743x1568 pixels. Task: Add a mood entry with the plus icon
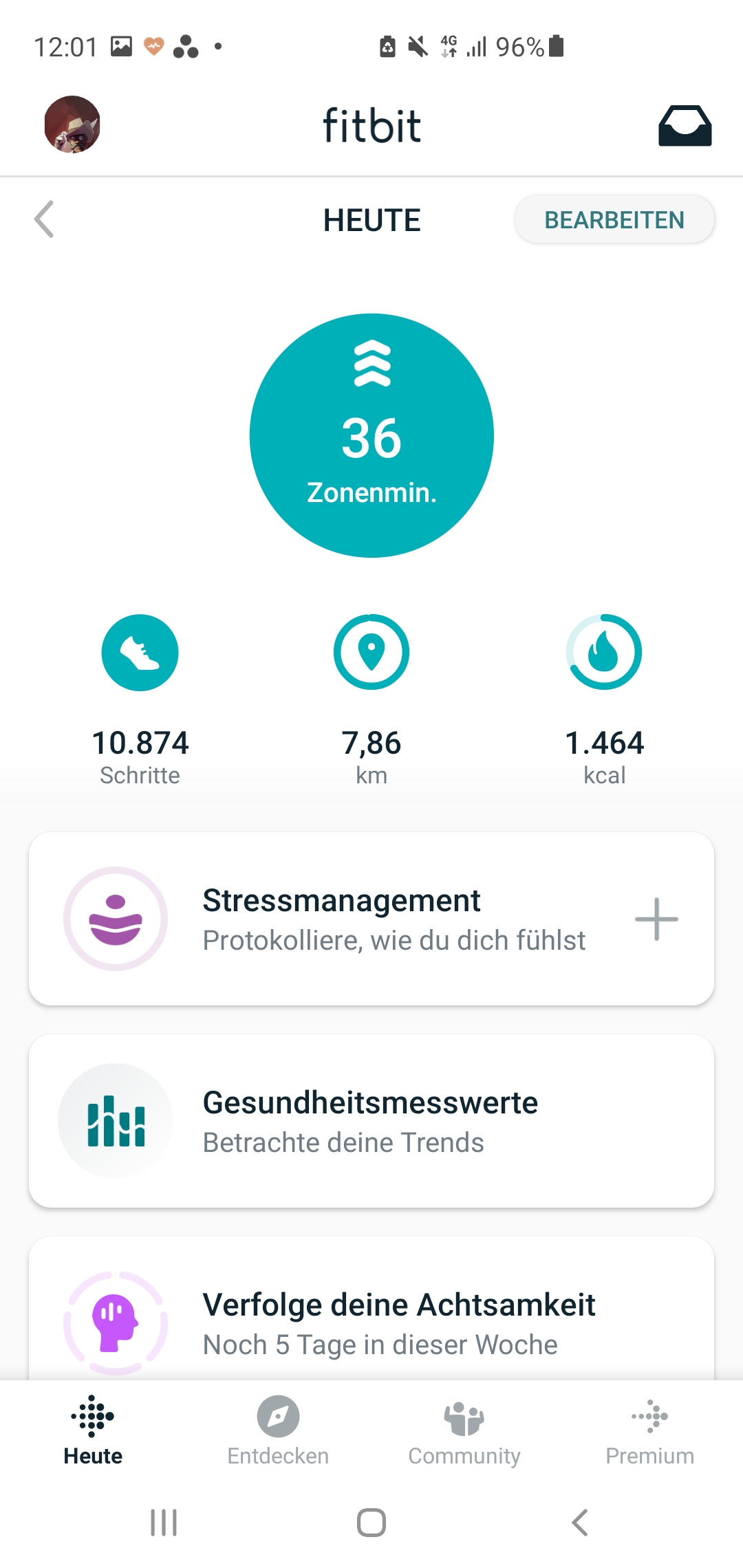(656, 919)
